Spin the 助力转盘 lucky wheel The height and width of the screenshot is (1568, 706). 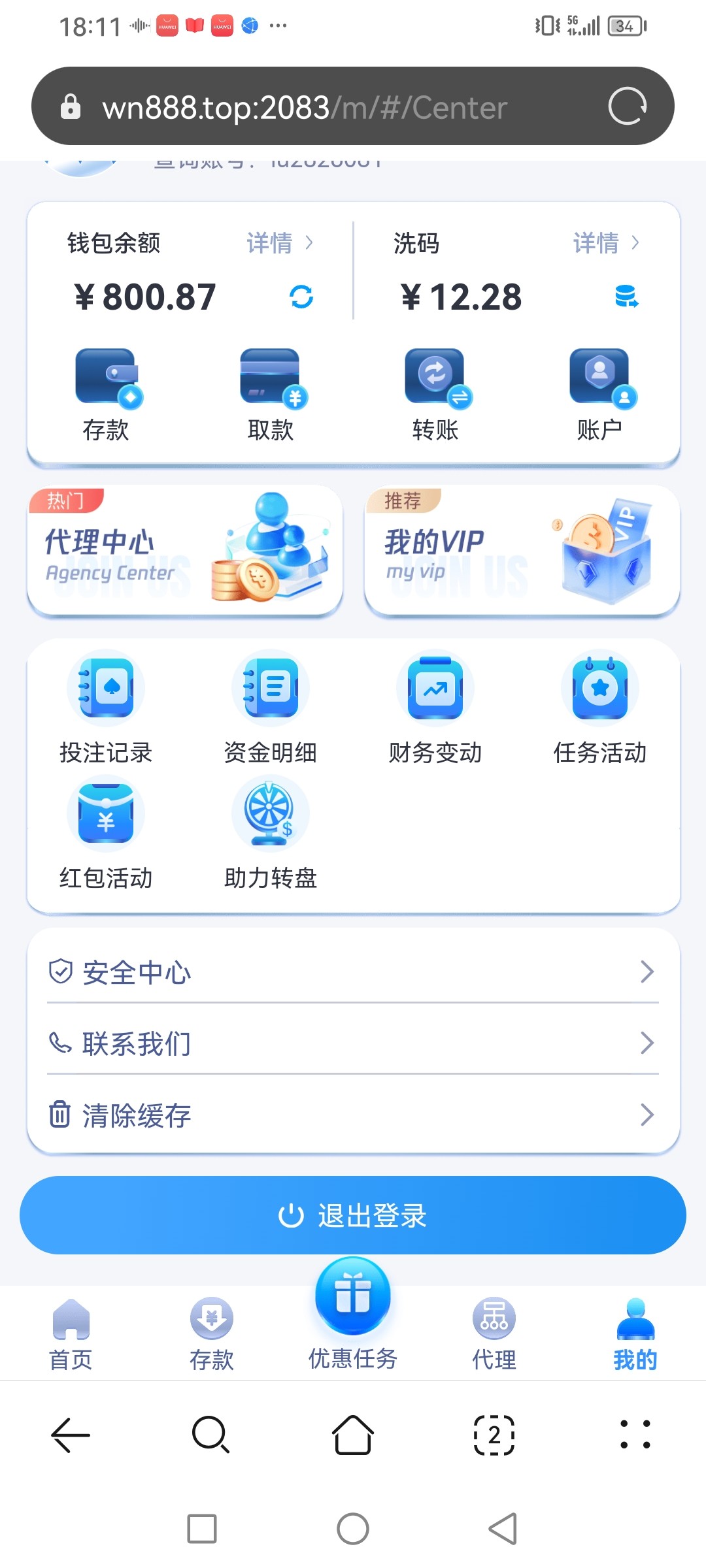point(270,833)
